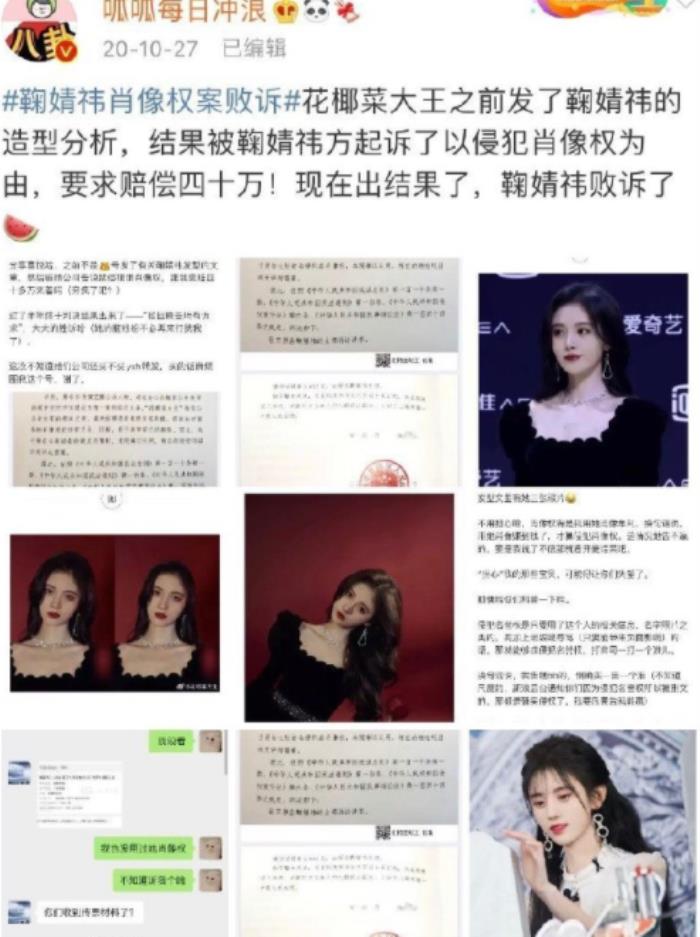Open the chat conversation screenshot image
This screenshot has width=700, height=937.
pyautogui.click(x=115, y=832)
